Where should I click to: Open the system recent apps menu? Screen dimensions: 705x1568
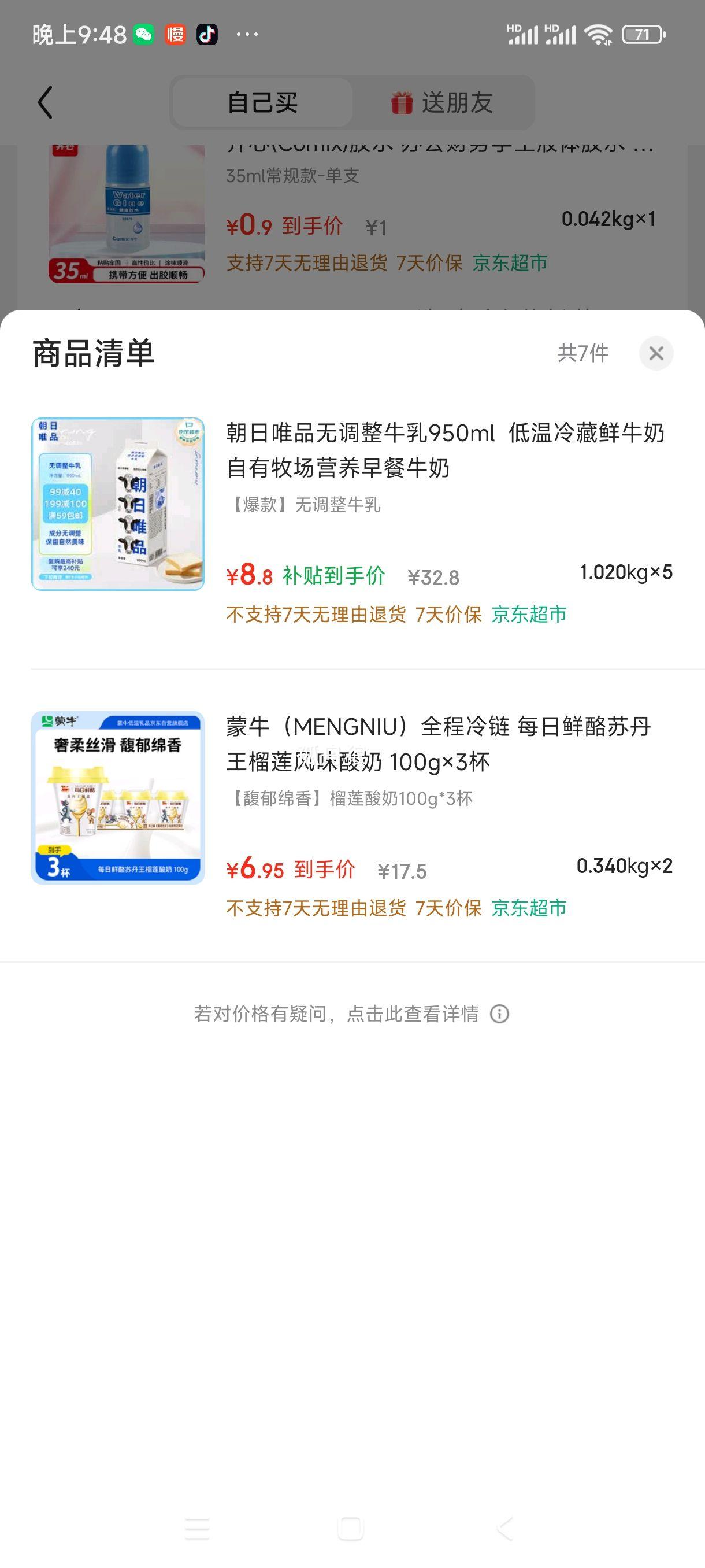tap(197, 1528)
